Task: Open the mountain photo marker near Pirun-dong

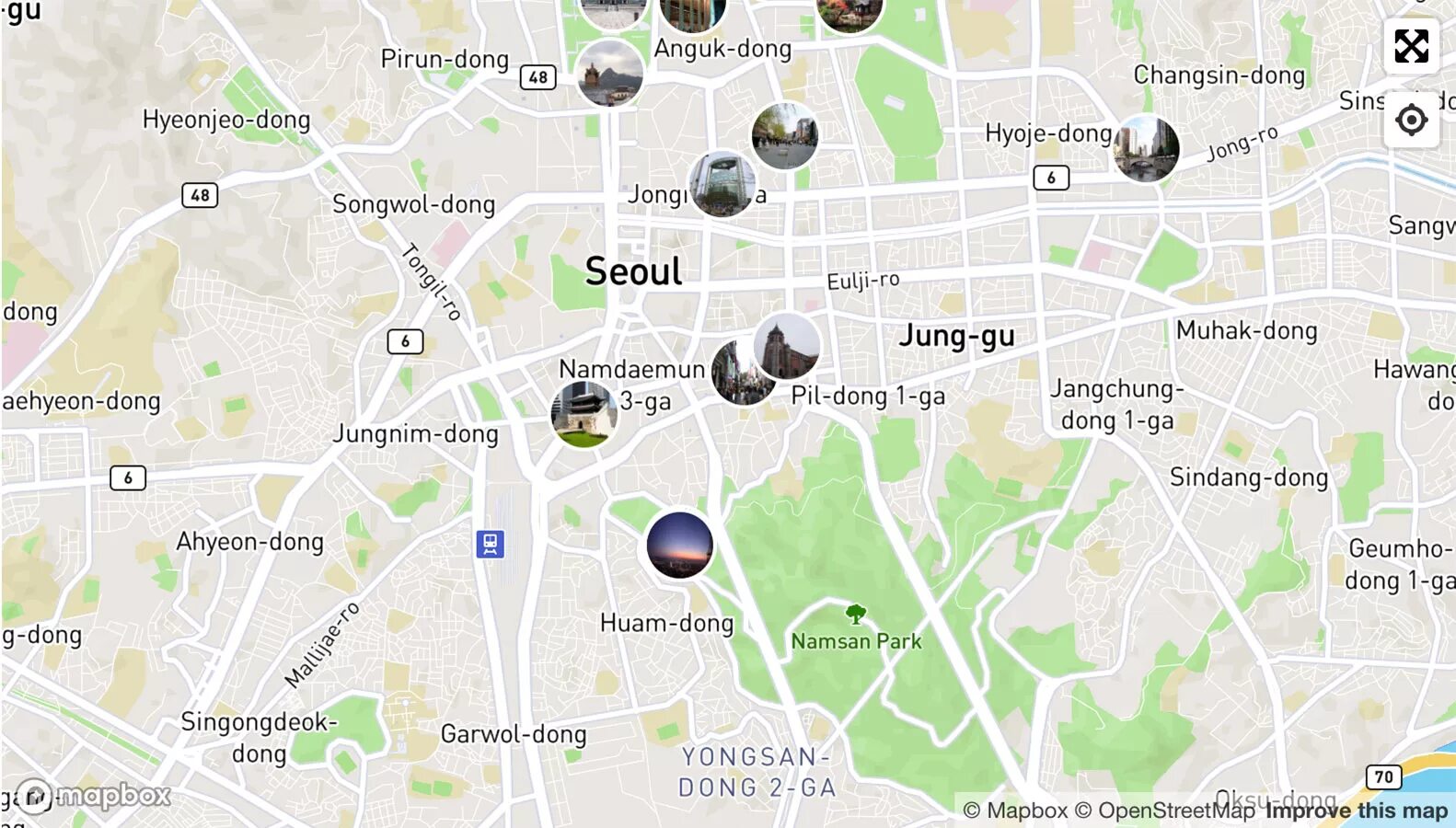Action: [x=610, y=74]
